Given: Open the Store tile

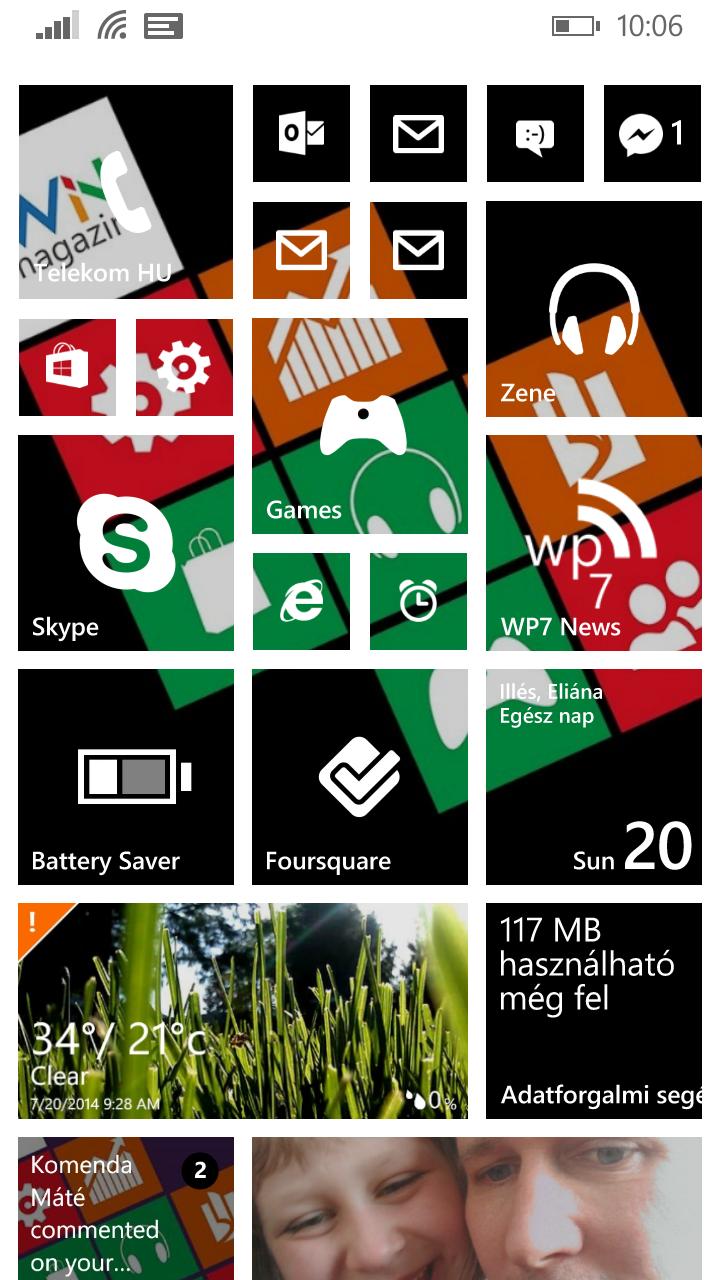Looking at the screenshot, I should (x=67, y=367).
